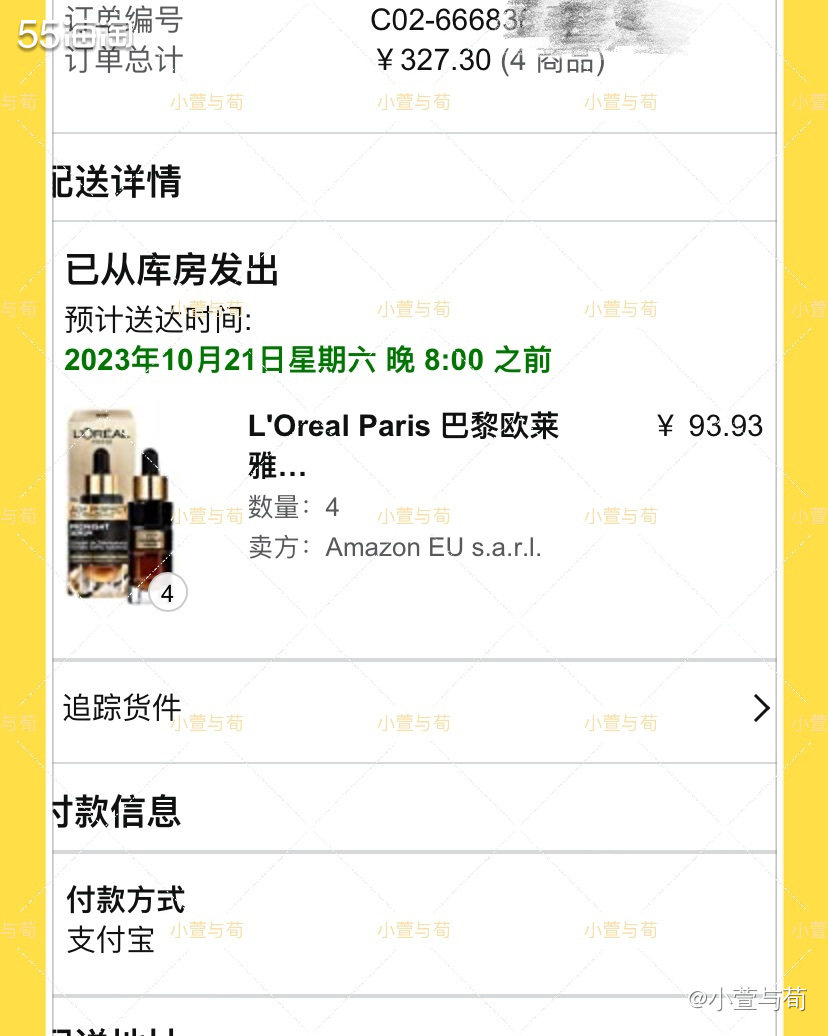Click the green estimated delivery date text

pyautogui.click(x=295, y=359)
